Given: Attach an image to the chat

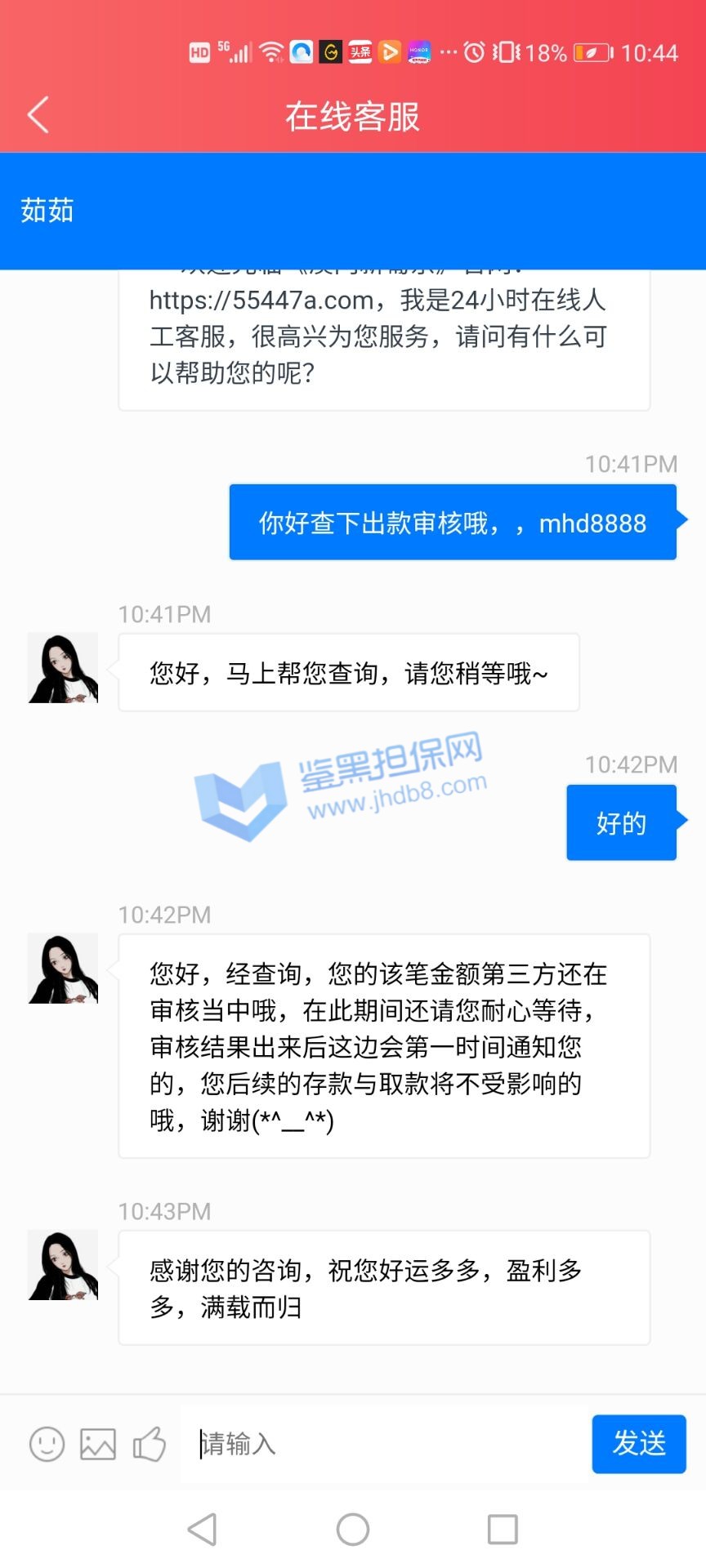Looking at the screenshot, I should tap(98, 1444).
